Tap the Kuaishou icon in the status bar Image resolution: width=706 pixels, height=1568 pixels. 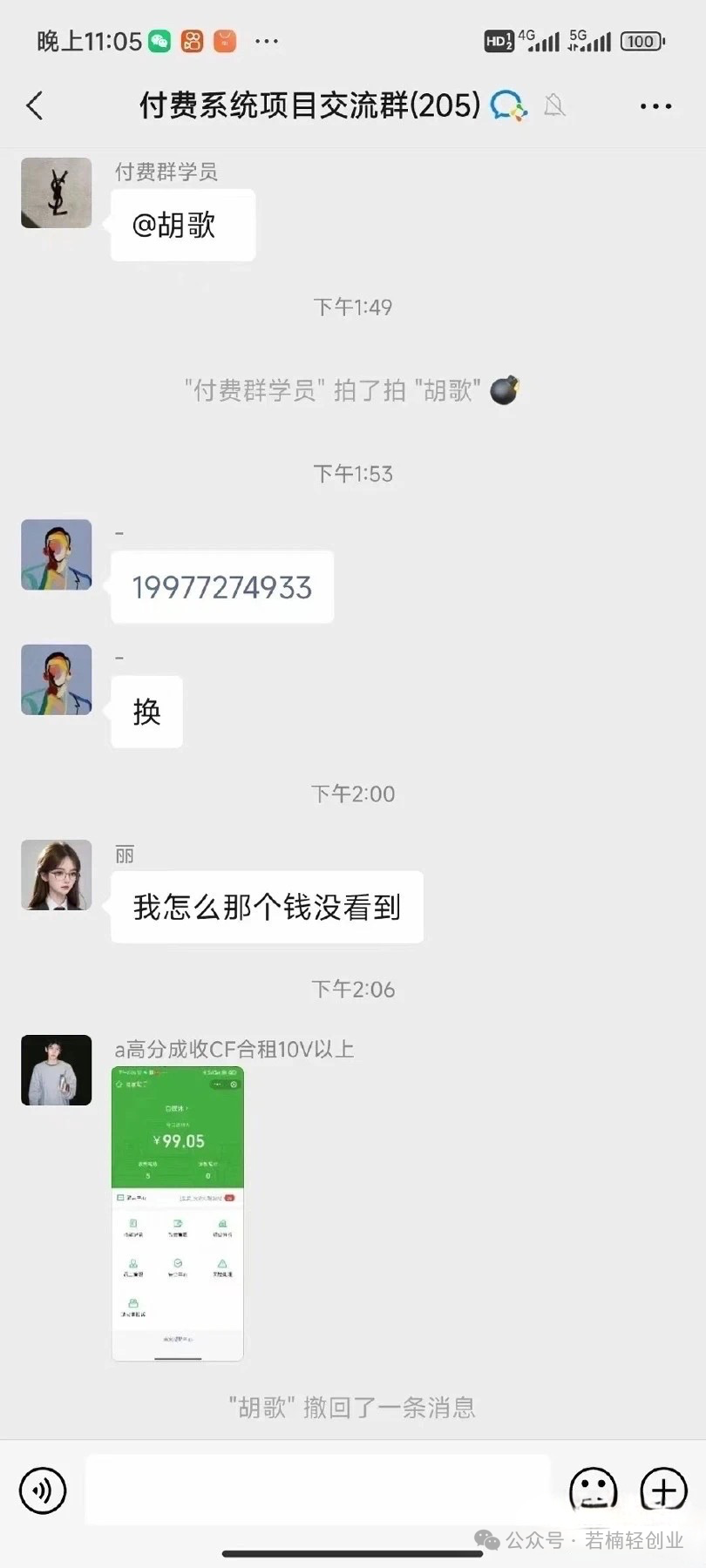click(193, 40)
